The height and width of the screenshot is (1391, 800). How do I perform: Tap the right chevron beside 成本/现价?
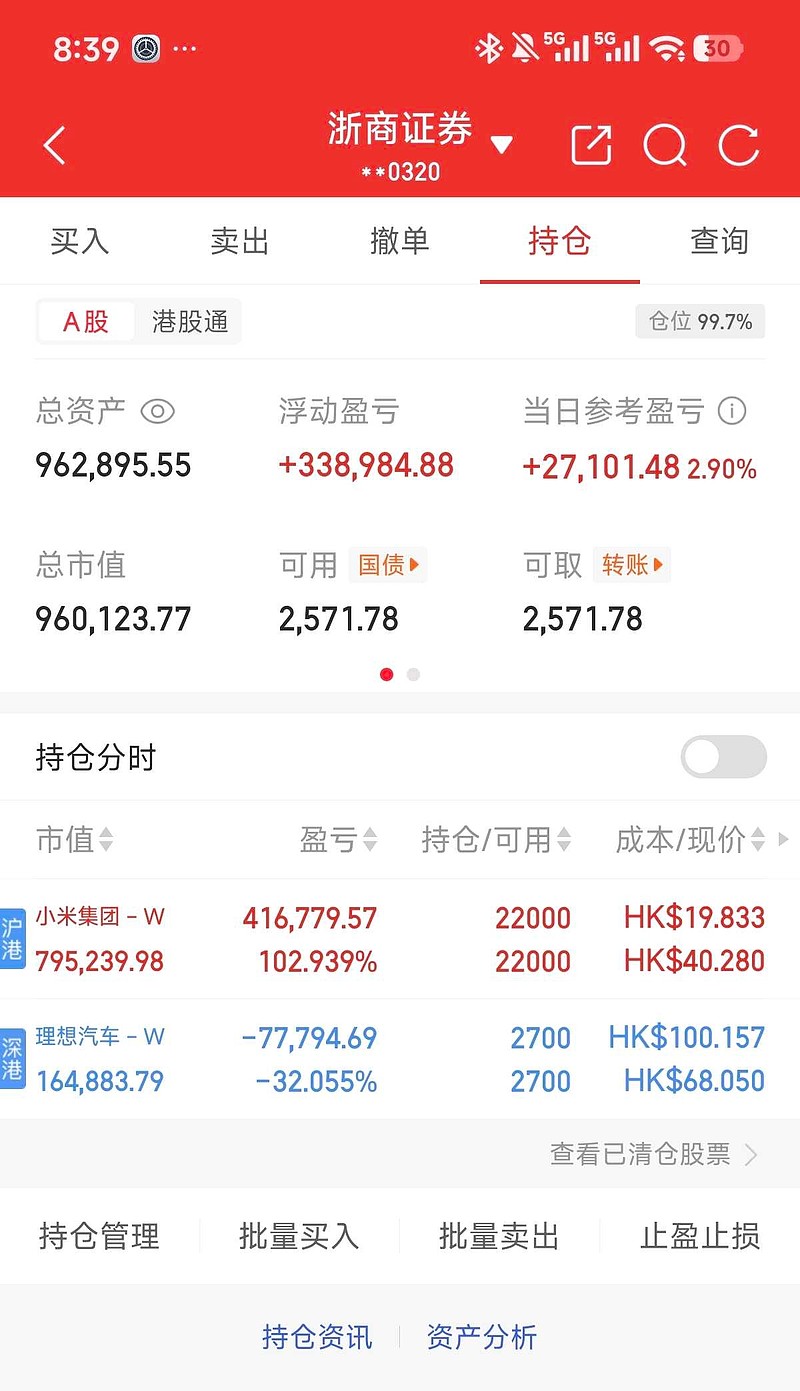click(x=781, y=840)
